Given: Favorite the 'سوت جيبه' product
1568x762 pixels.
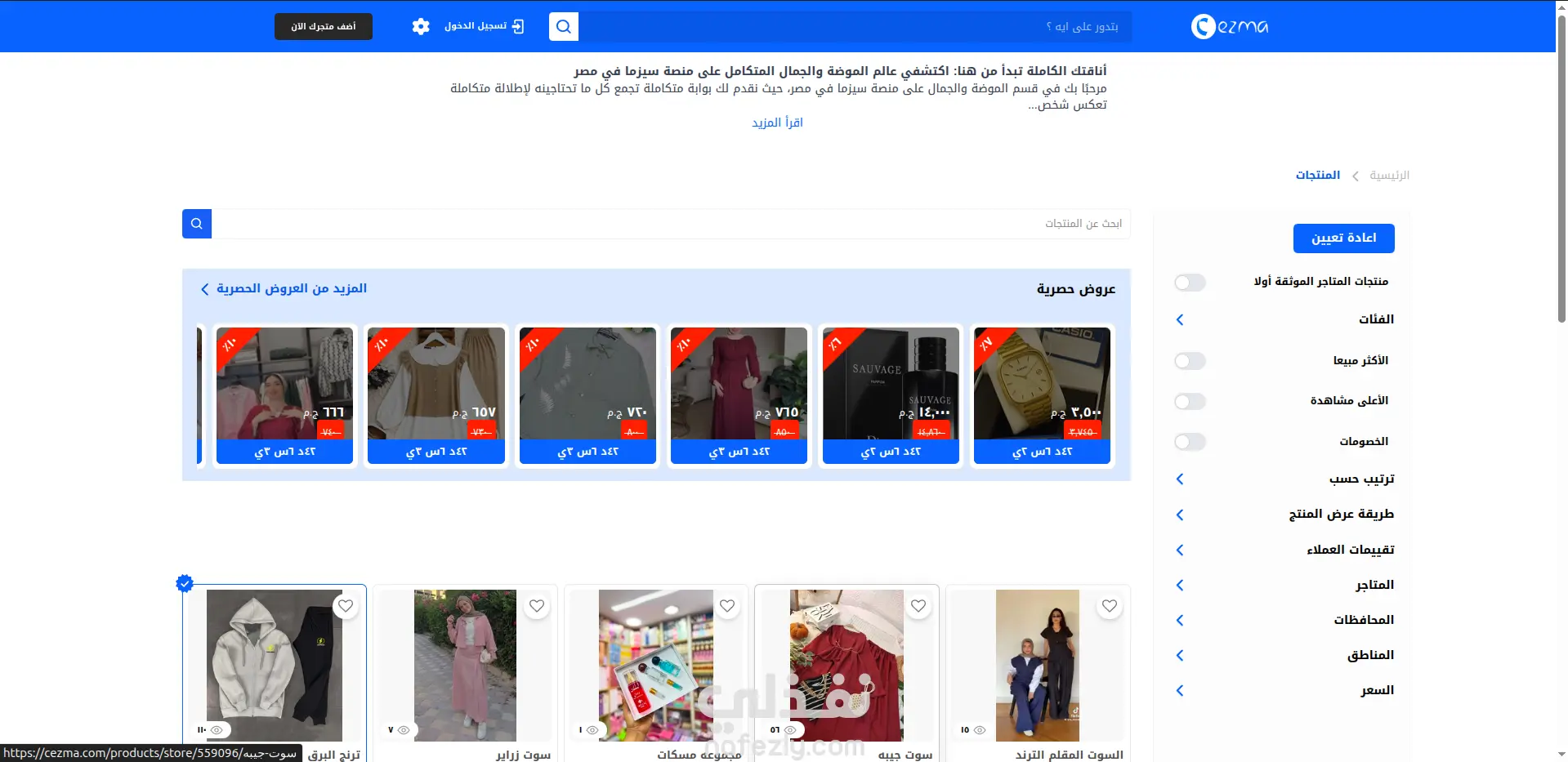Looking at the screenshot, I should (x=918, y=606).
